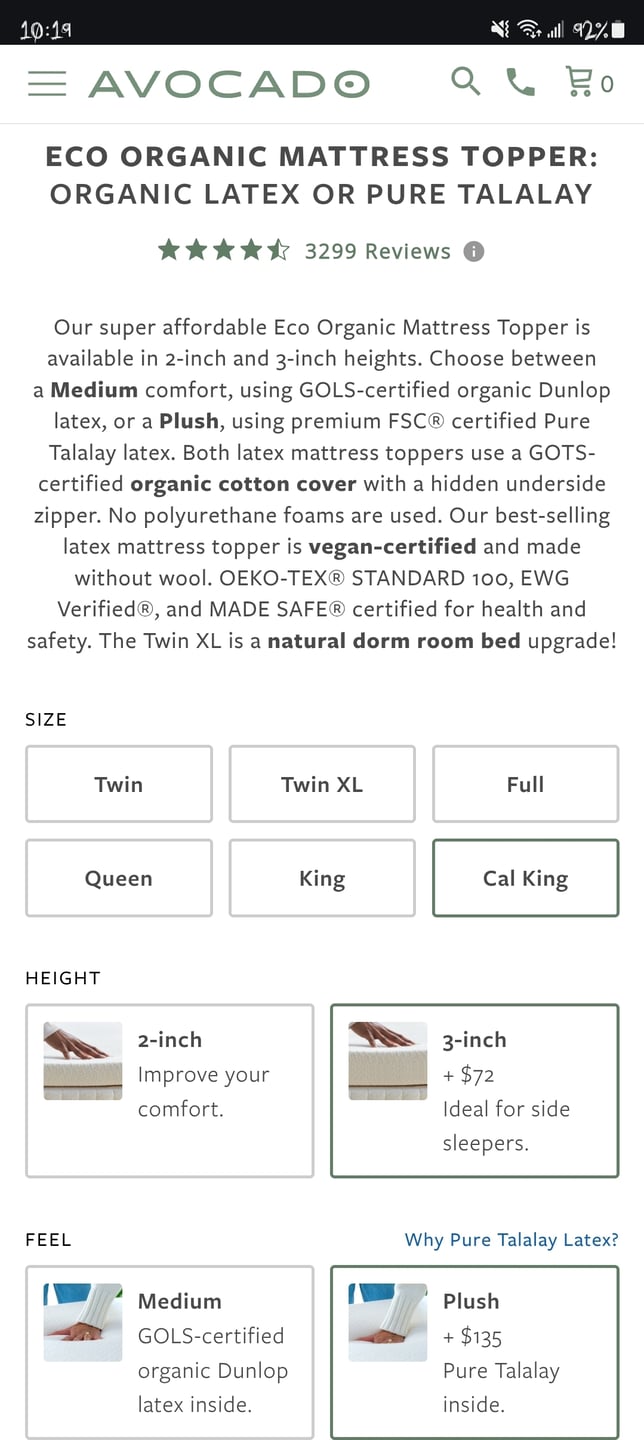Choose the King size
This screenshot has width=644, height=1440.
322,878
